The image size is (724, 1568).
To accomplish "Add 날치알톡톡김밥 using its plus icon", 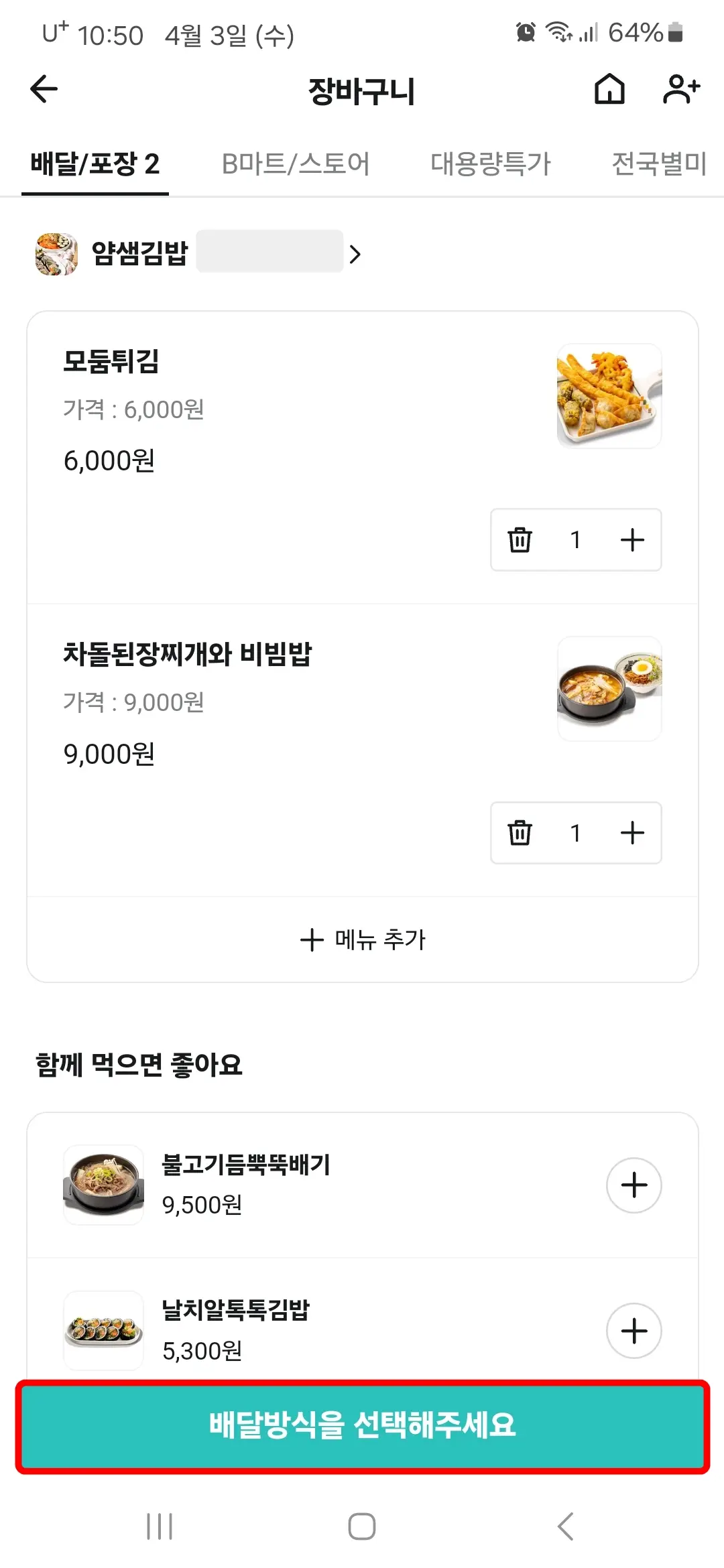I will click(633, 1331).
